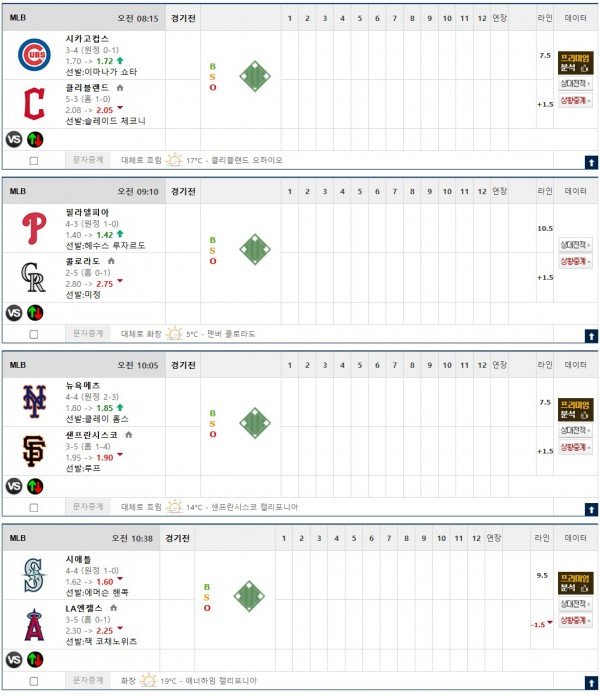Open premium analysis for Cubs vs Cleveland
The image size is (600, 696).
pyautogui.click(x=575, y=63)
